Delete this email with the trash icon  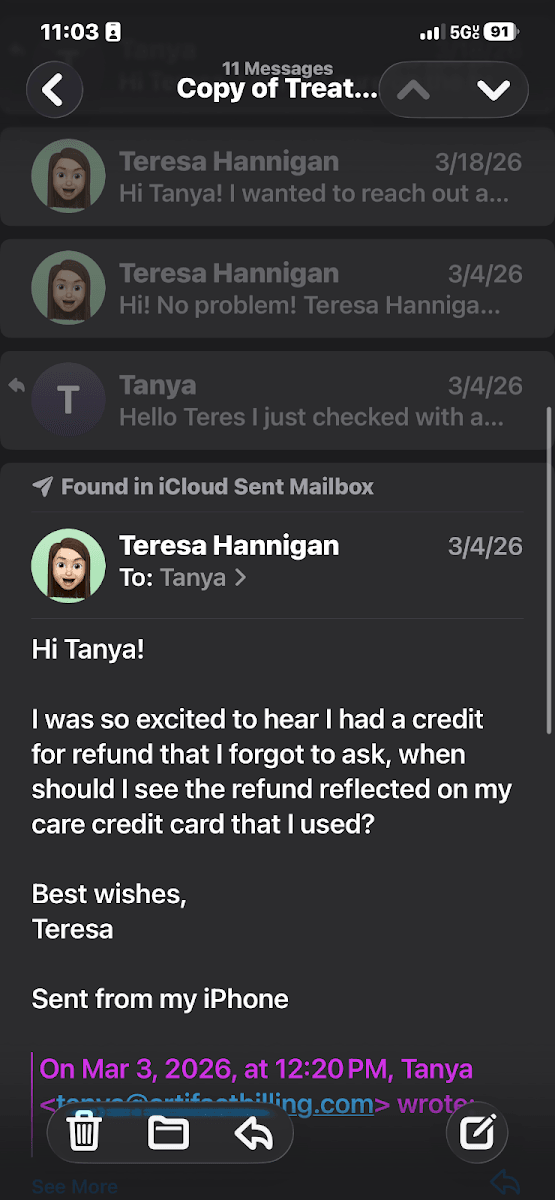84,1133
